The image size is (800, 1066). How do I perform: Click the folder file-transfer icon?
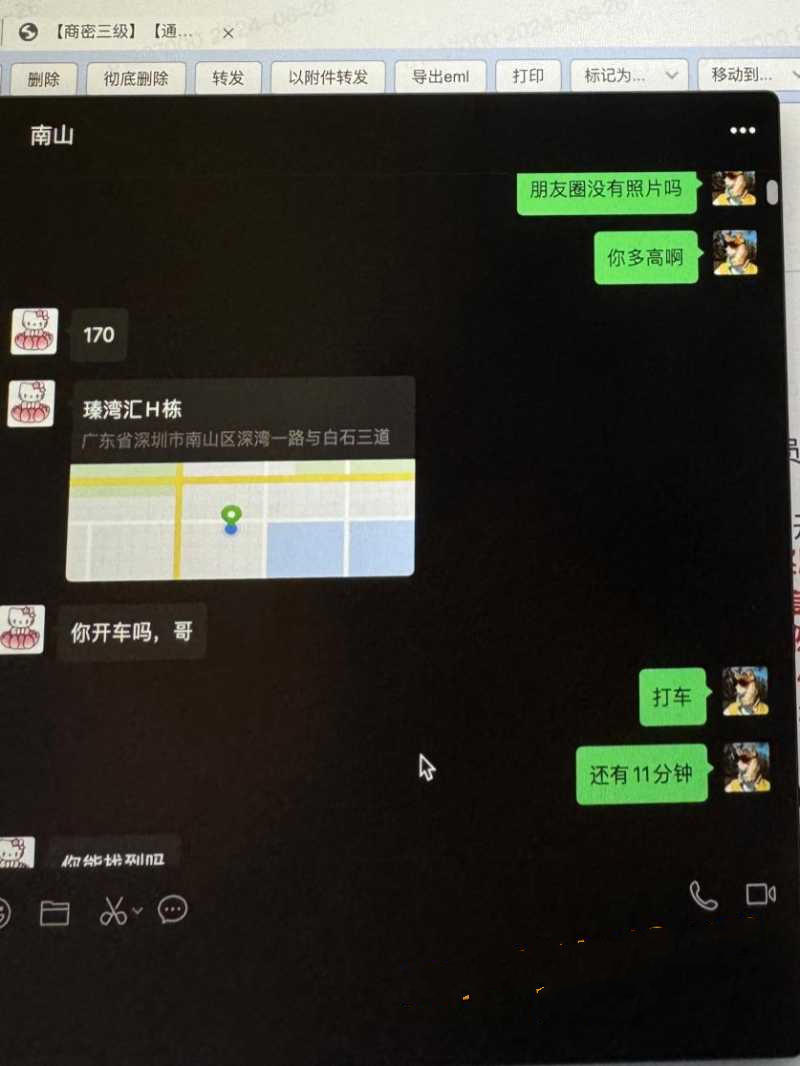point(55,910)
